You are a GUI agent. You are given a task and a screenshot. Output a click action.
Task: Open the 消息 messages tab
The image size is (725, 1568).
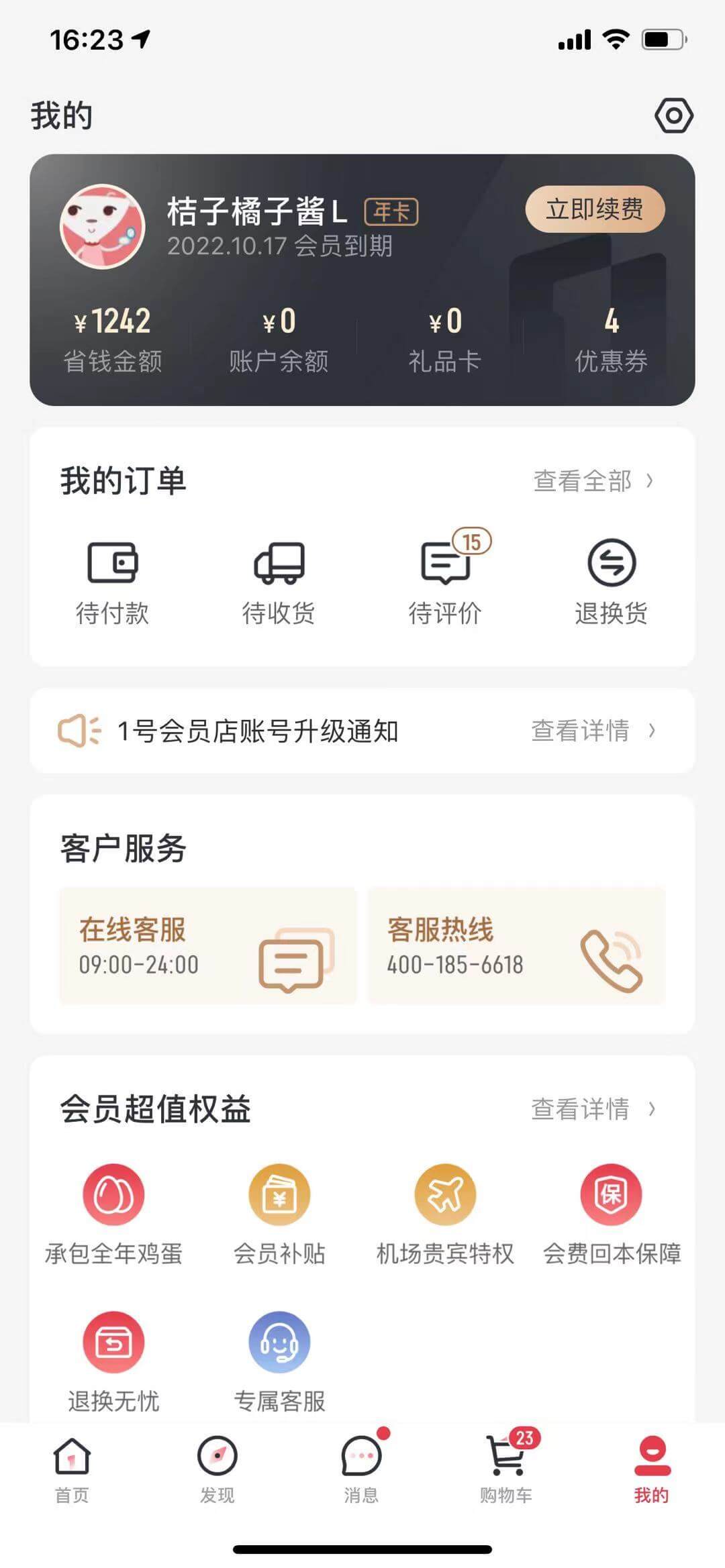(x=362, y=1469)
